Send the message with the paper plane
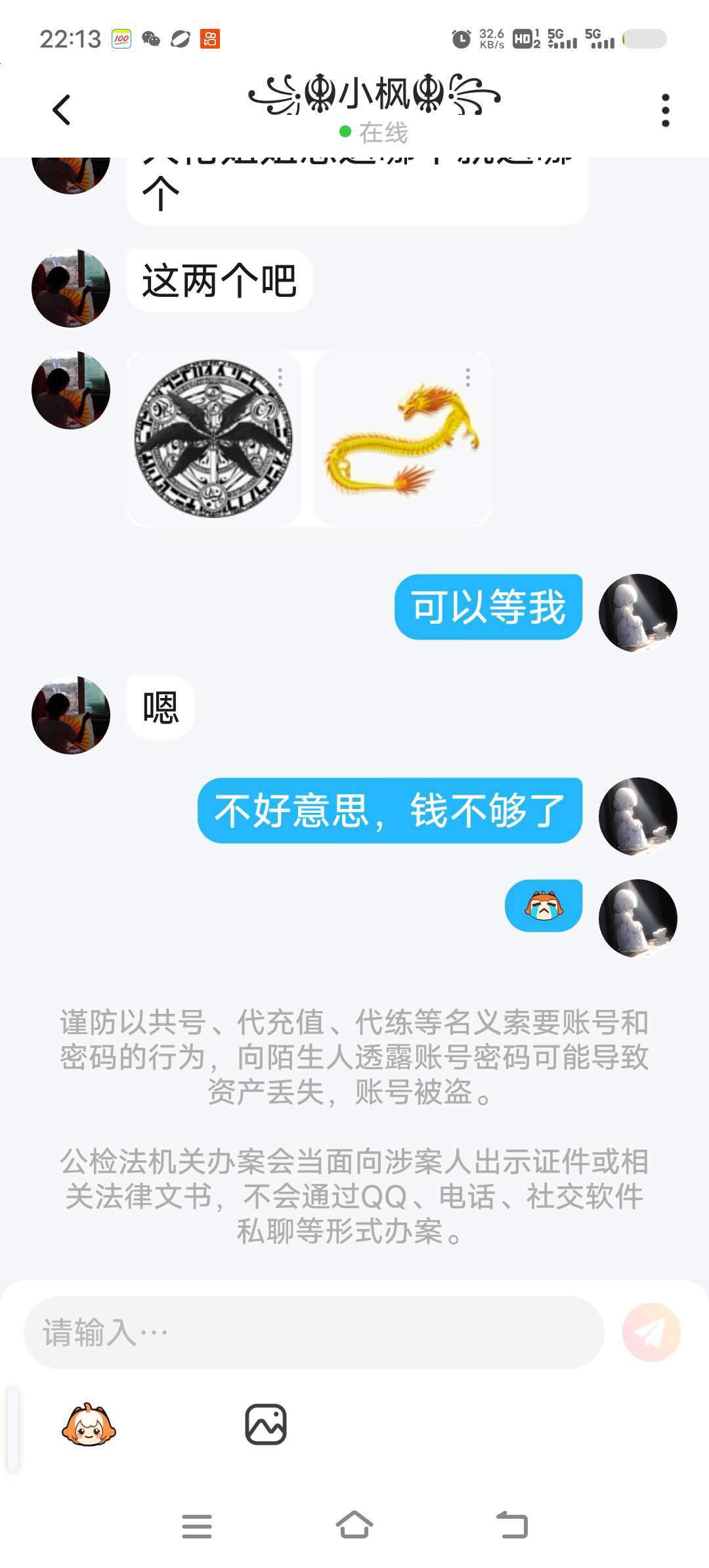 coord(651,1332)
